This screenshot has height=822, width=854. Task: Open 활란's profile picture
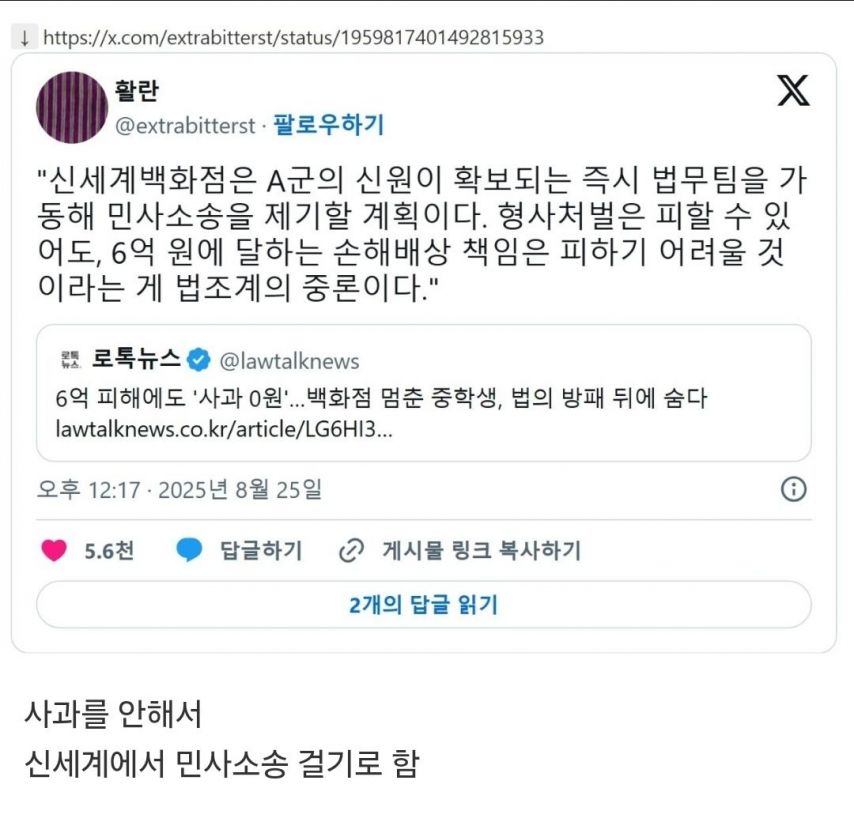point(72,107)
